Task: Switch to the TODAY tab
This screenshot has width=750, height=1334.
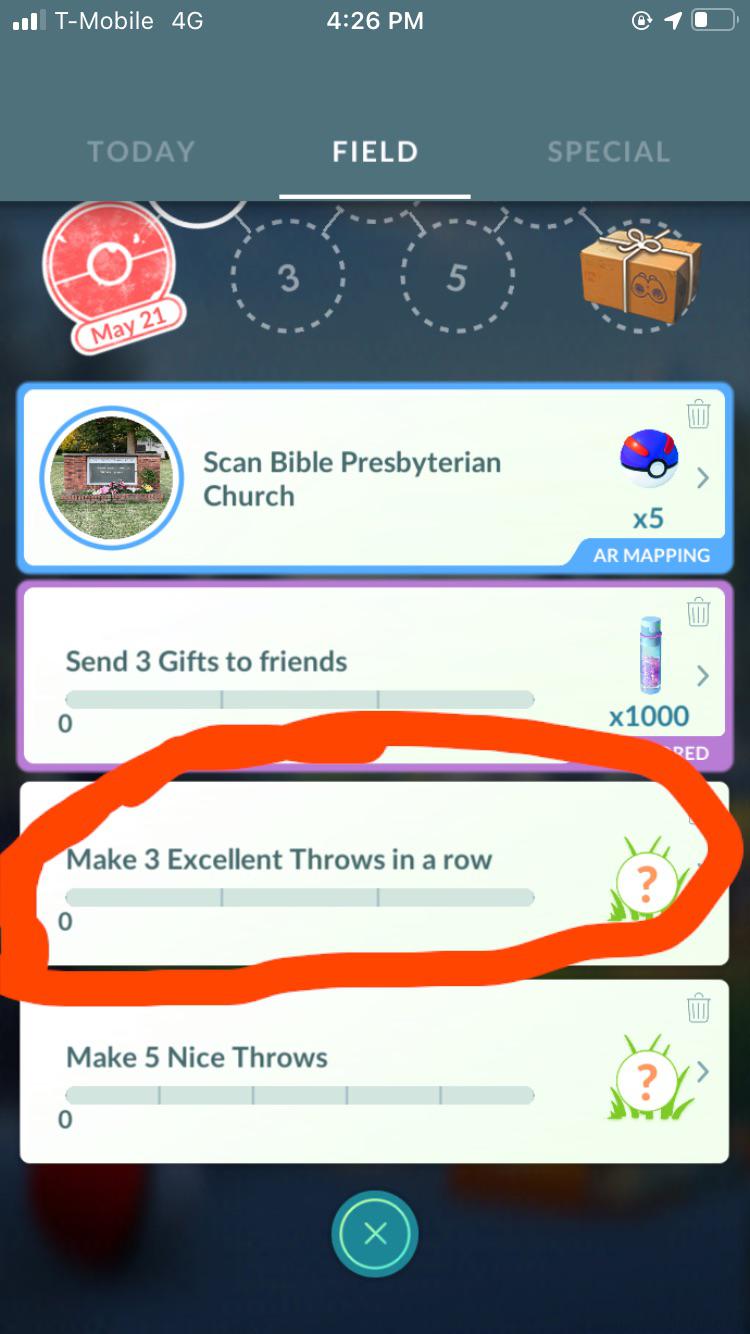Action: point(140,151)
